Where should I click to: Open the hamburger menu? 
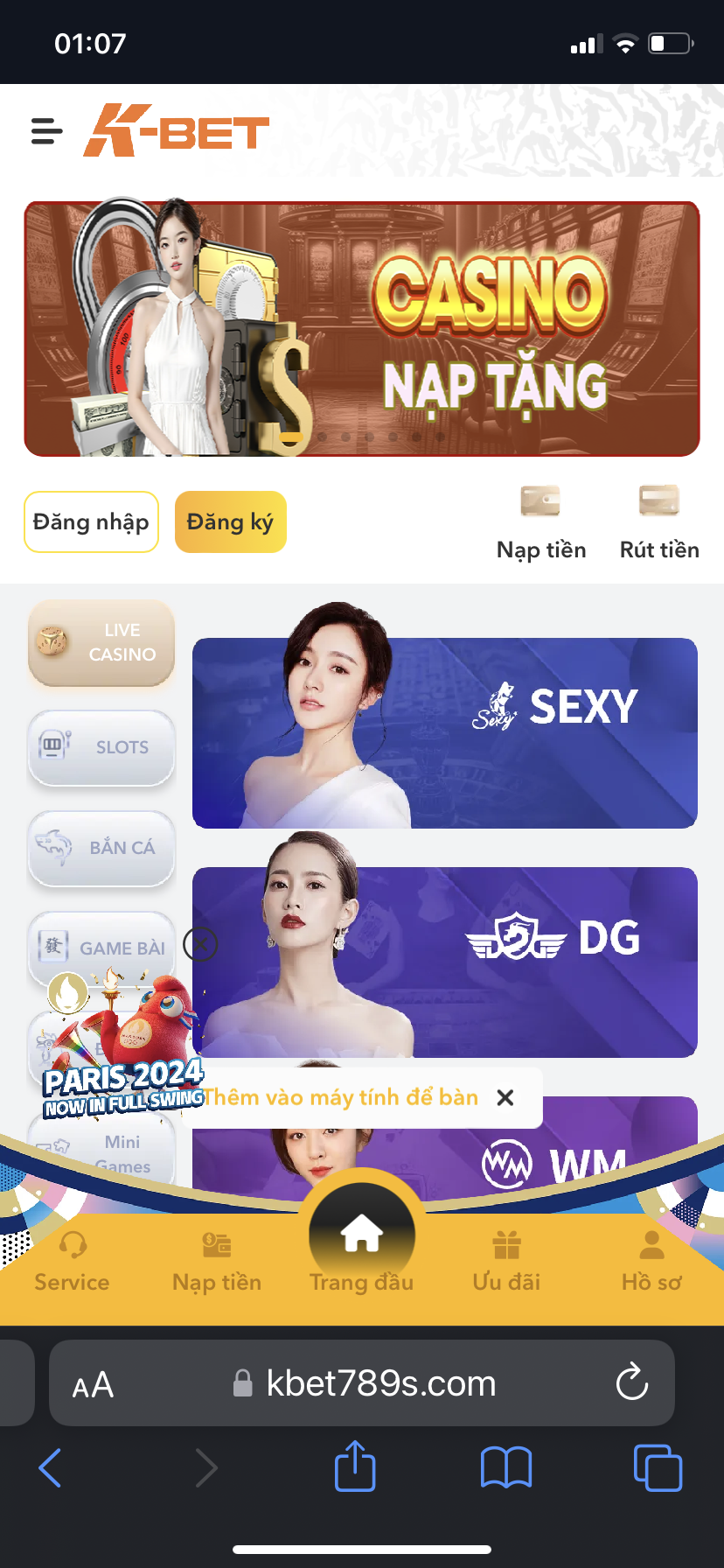[46, 131]
